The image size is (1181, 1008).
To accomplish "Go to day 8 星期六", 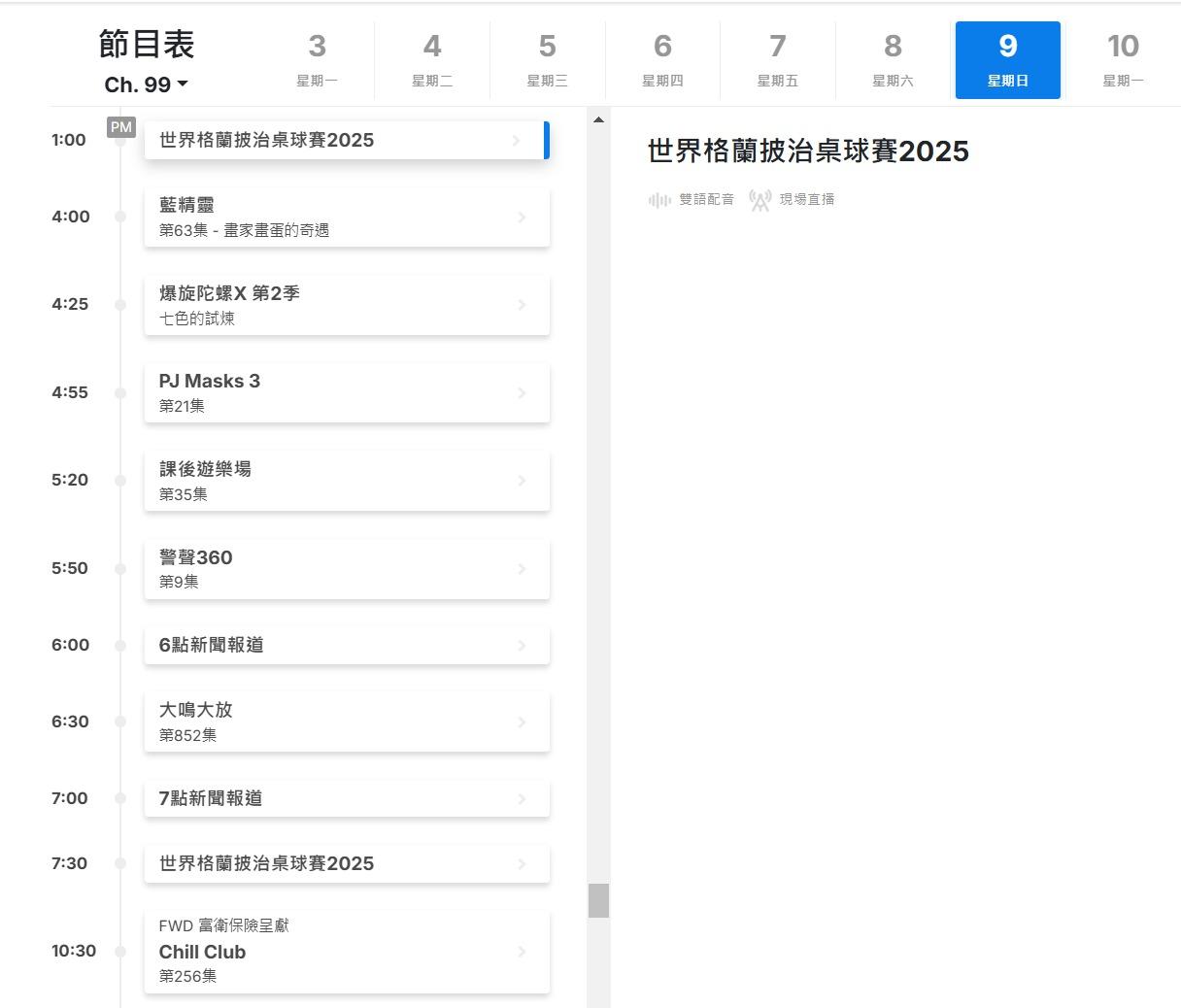I will click(x=893, y=59).
